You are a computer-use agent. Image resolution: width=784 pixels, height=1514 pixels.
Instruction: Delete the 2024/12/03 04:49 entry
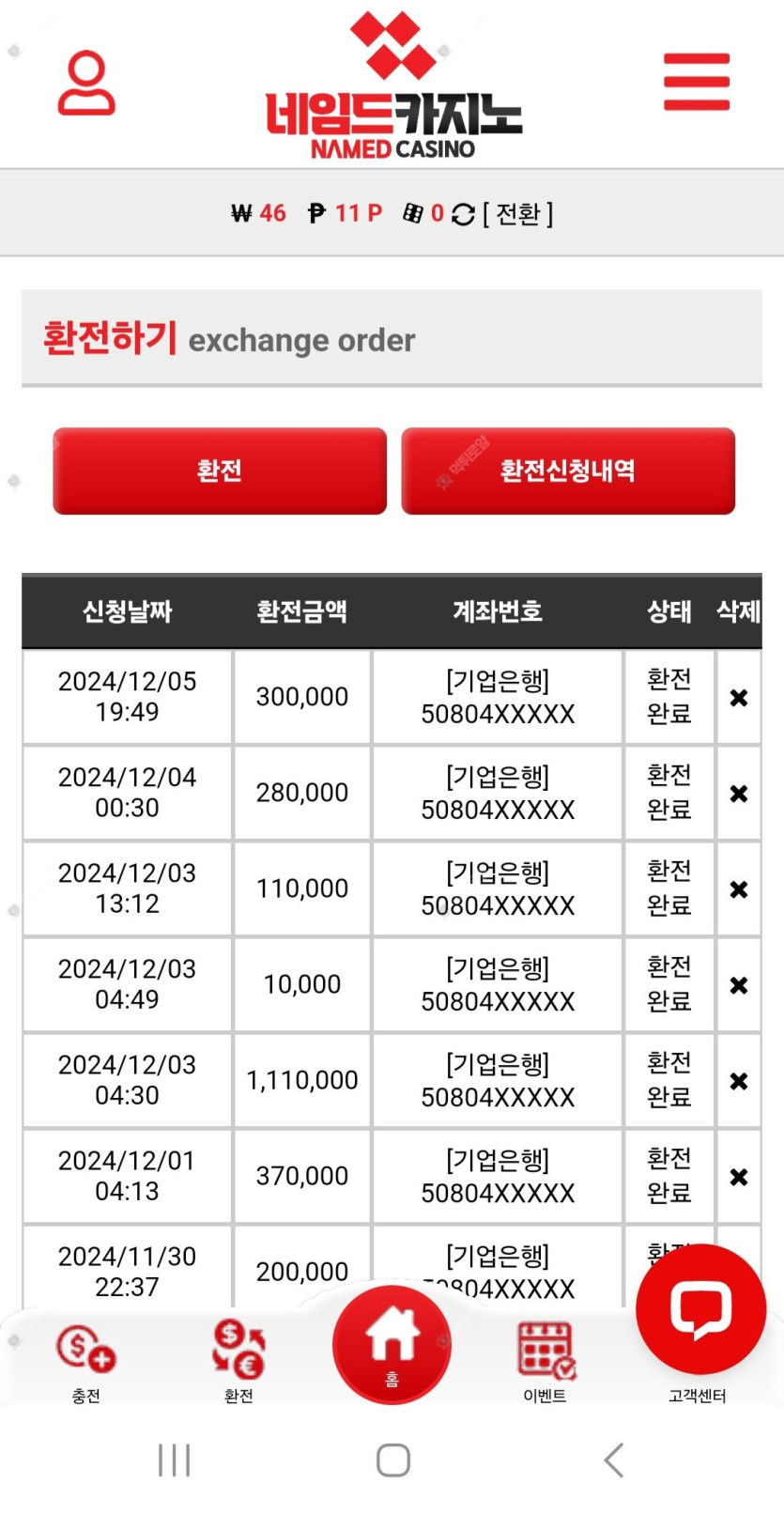pos(739,985)
